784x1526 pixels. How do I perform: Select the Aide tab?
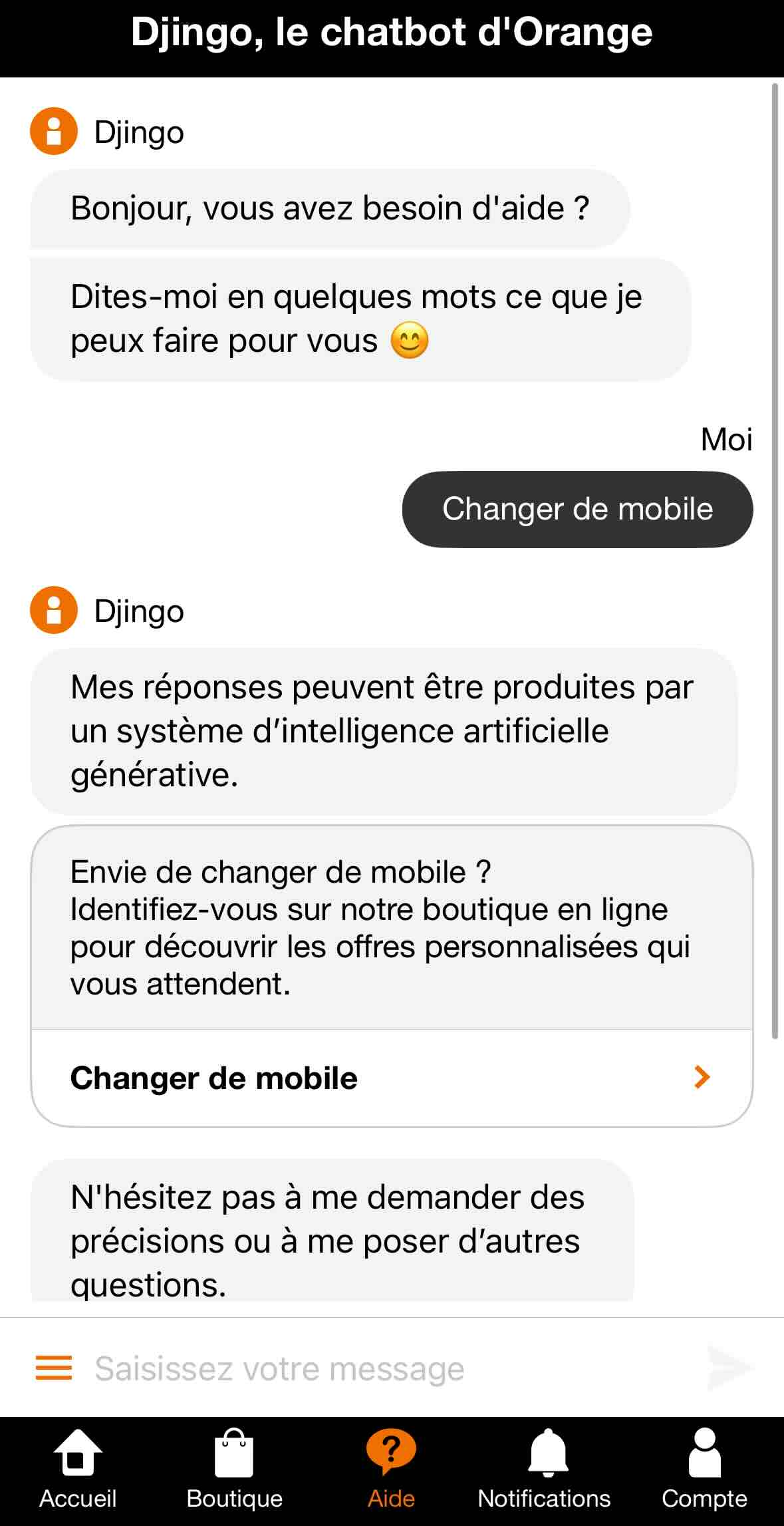pyautogui.click(x=391, y=1469)
